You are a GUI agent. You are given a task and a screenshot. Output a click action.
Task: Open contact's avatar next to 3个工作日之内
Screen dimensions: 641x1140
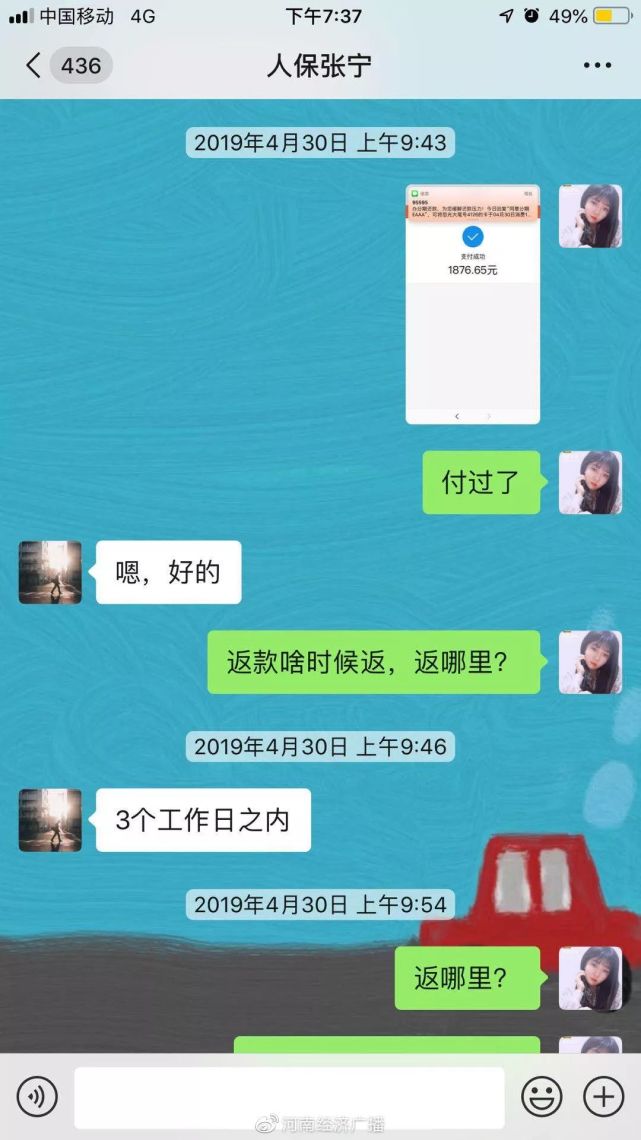pyautogui.click(x=50, y=820)
